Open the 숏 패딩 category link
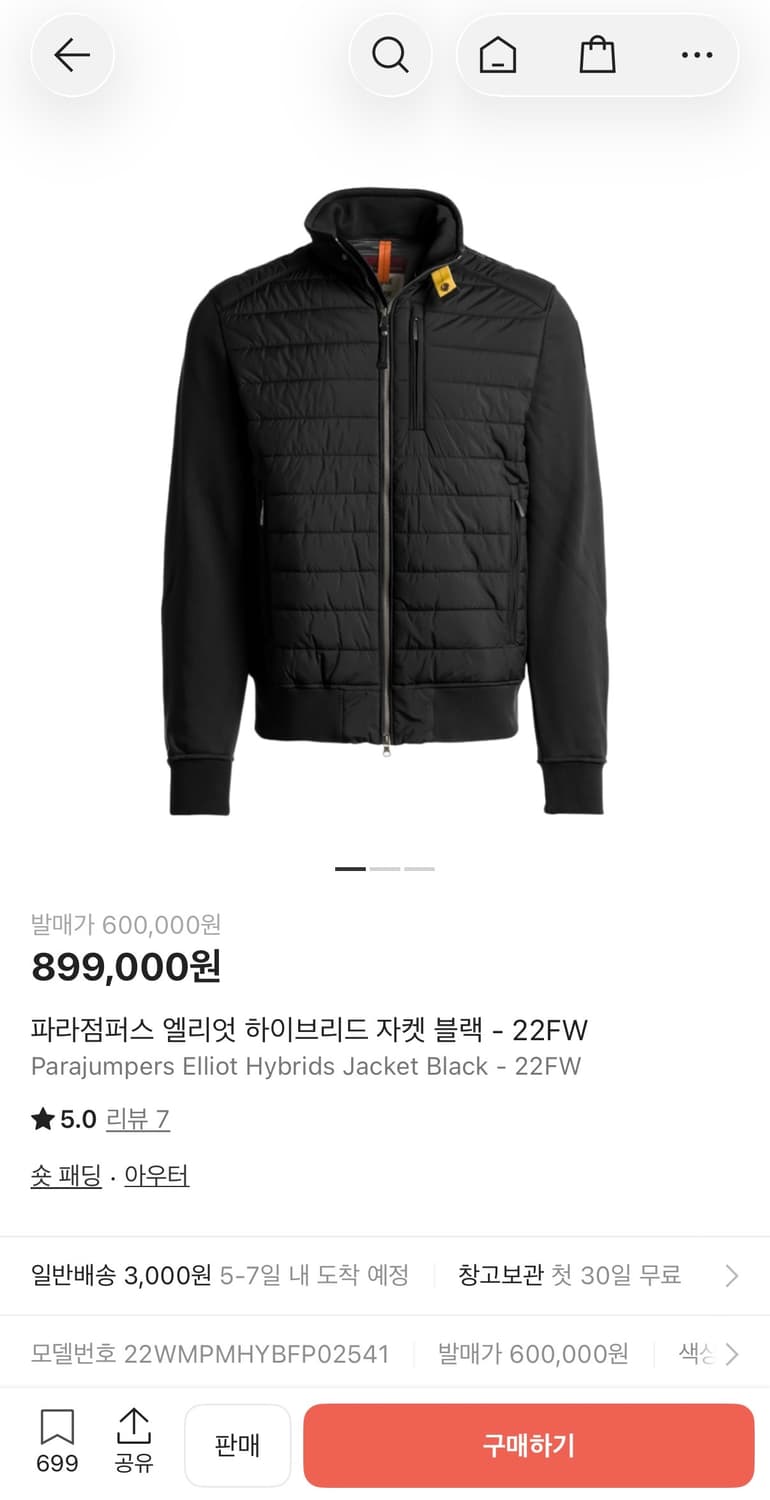Image resolution: width=770 pixels, height=1500 pixels. (x=66, y=1175)
